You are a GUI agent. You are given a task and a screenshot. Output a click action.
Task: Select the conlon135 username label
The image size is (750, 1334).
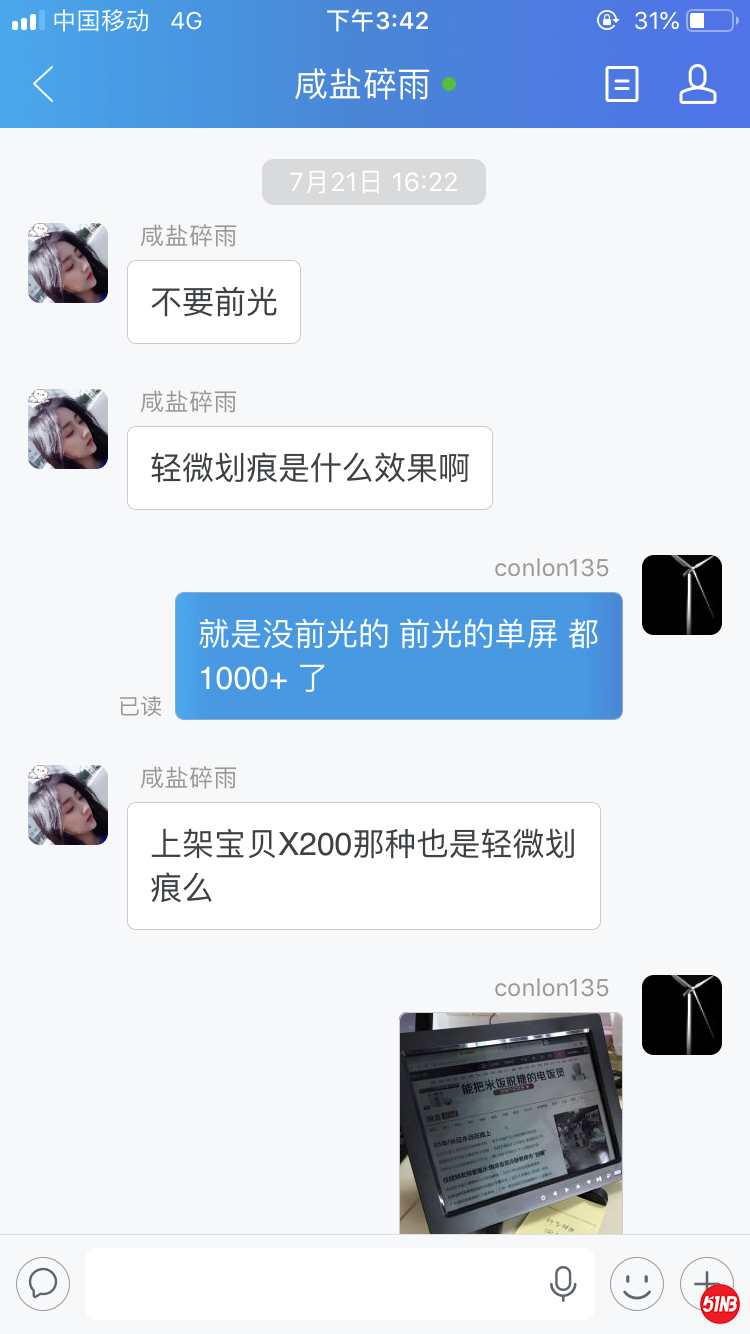point(551,567)
